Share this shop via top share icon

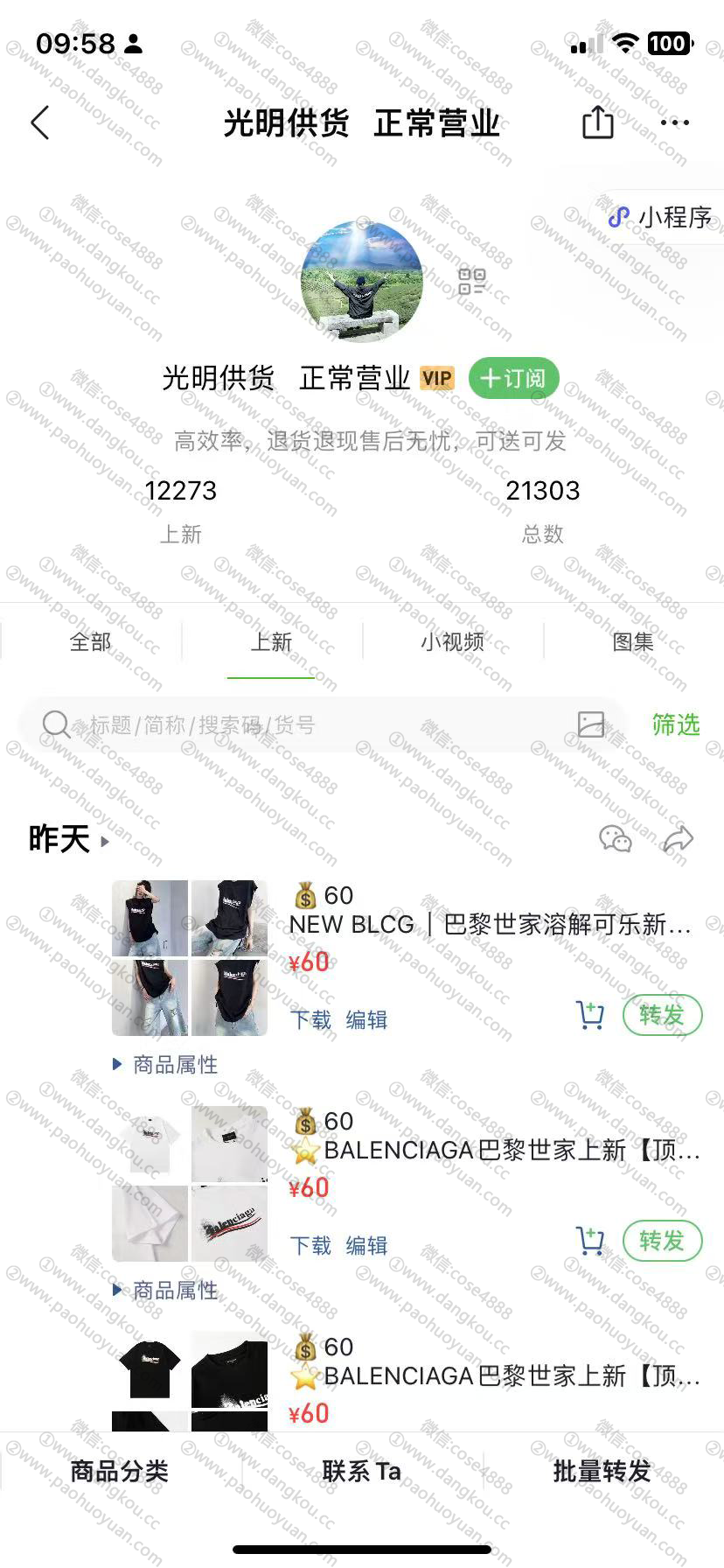(x=598, y=122)
